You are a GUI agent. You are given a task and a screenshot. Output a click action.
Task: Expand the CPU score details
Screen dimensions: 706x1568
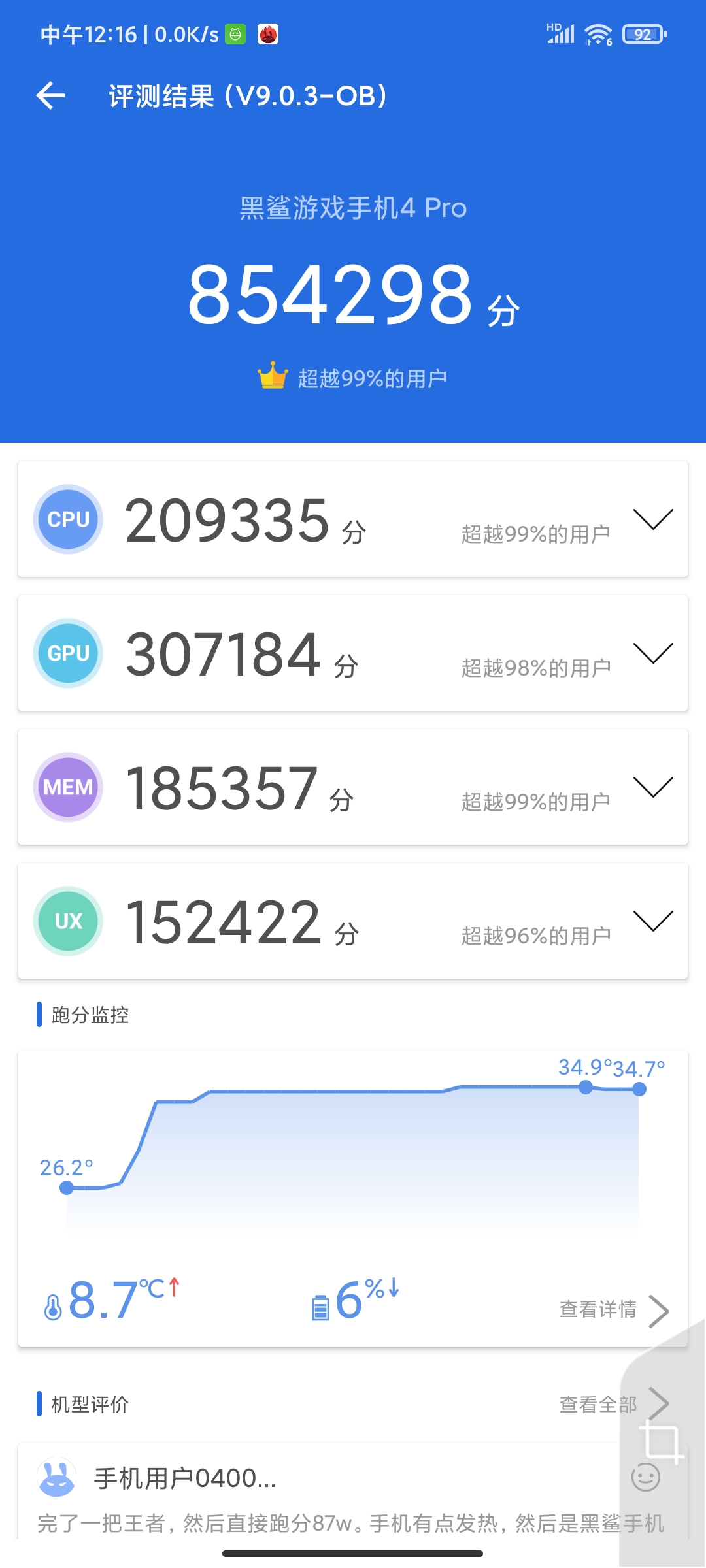click(653, 519)
